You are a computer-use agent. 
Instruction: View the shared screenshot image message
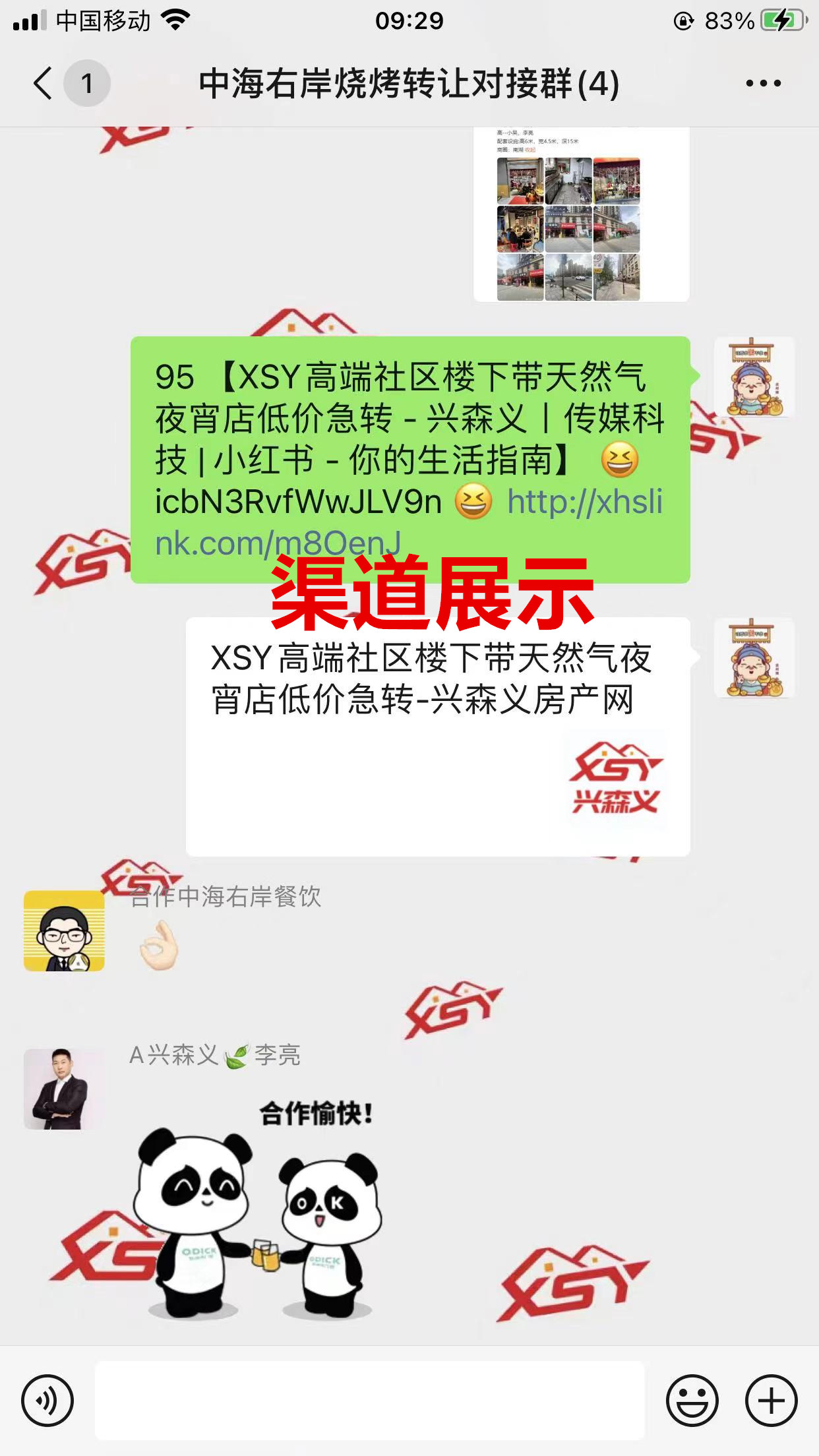pos(581,214)
